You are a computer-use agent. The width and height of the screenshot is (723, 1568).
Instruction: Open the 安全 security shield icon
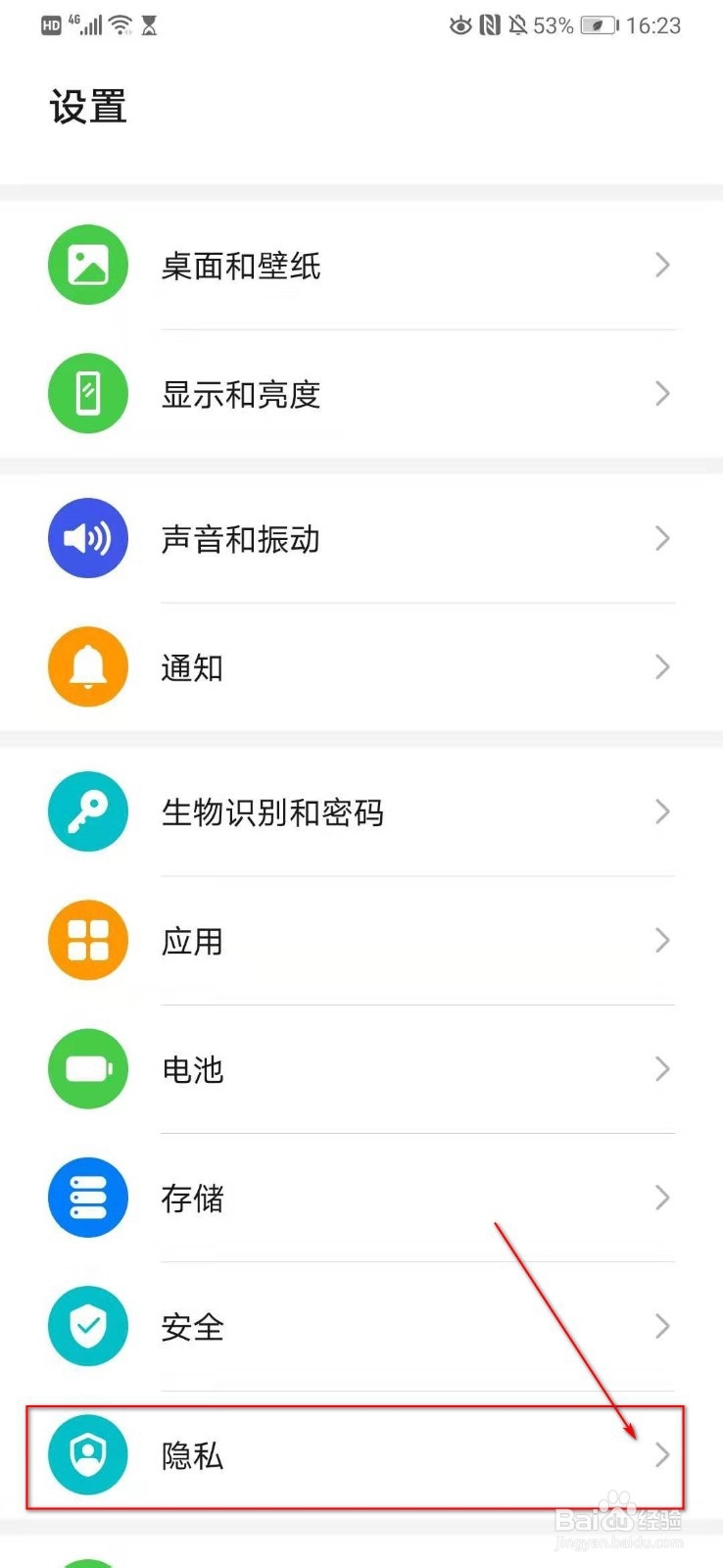pos(88,1326)
